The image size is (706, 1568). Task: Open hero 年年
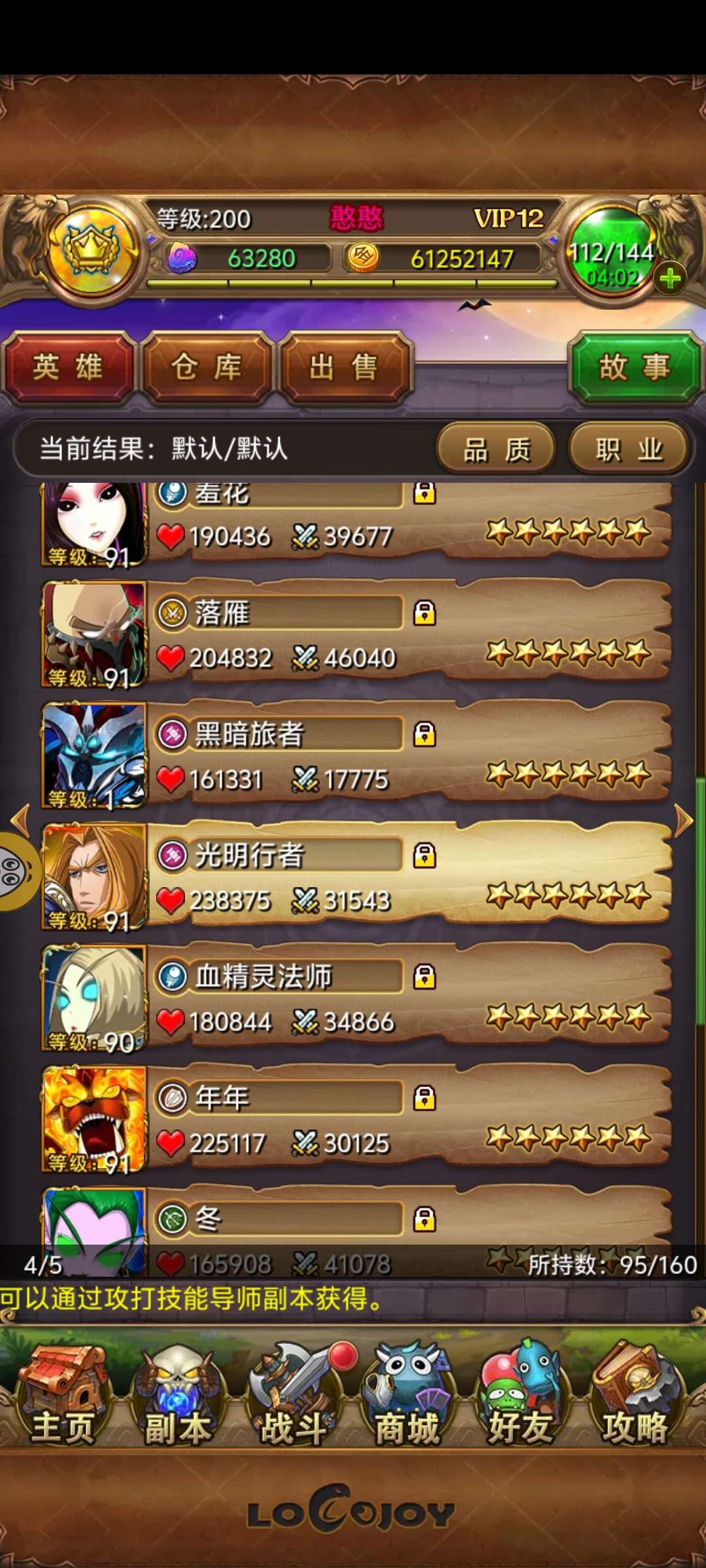coord(405,1119)
